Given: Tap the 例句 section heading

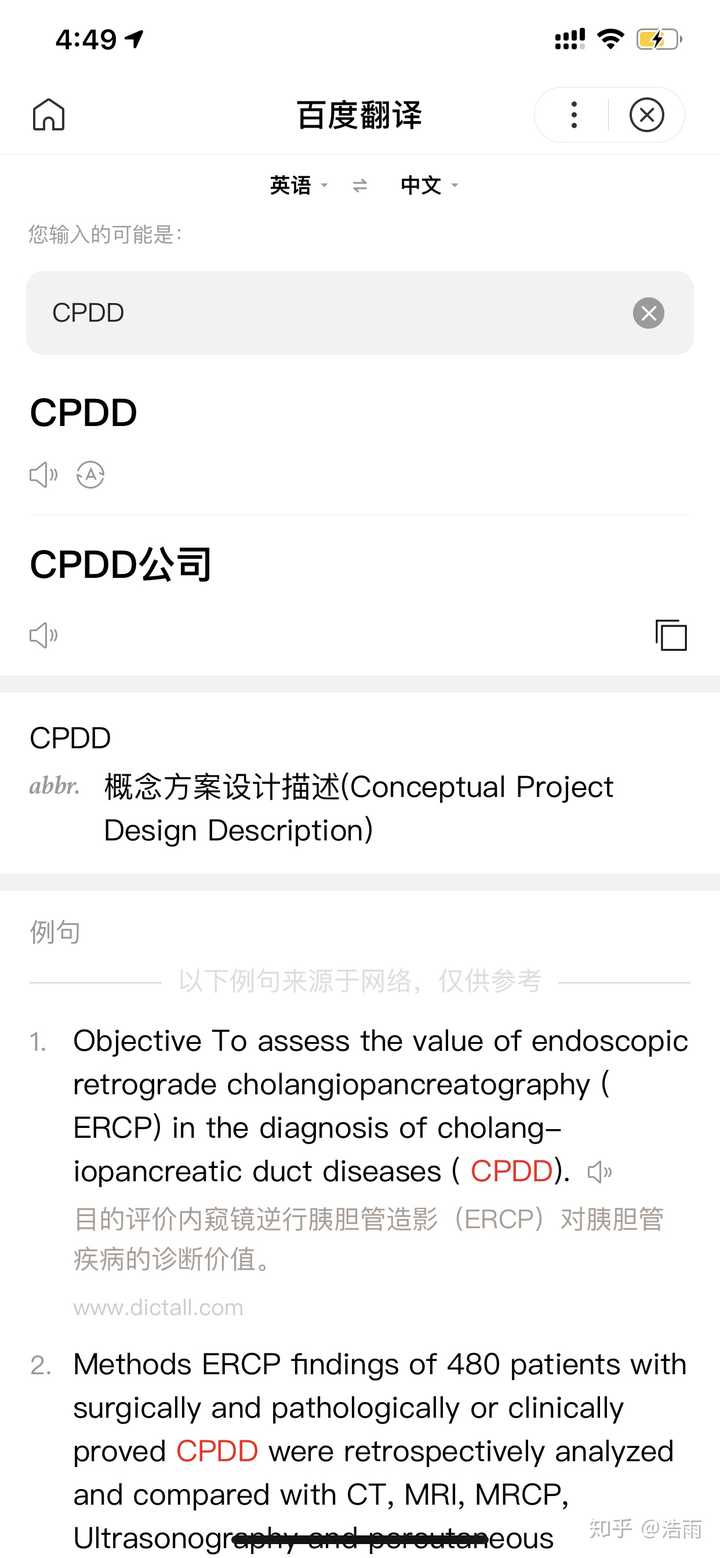Looking at the screenshot, I should click(55, 931).
